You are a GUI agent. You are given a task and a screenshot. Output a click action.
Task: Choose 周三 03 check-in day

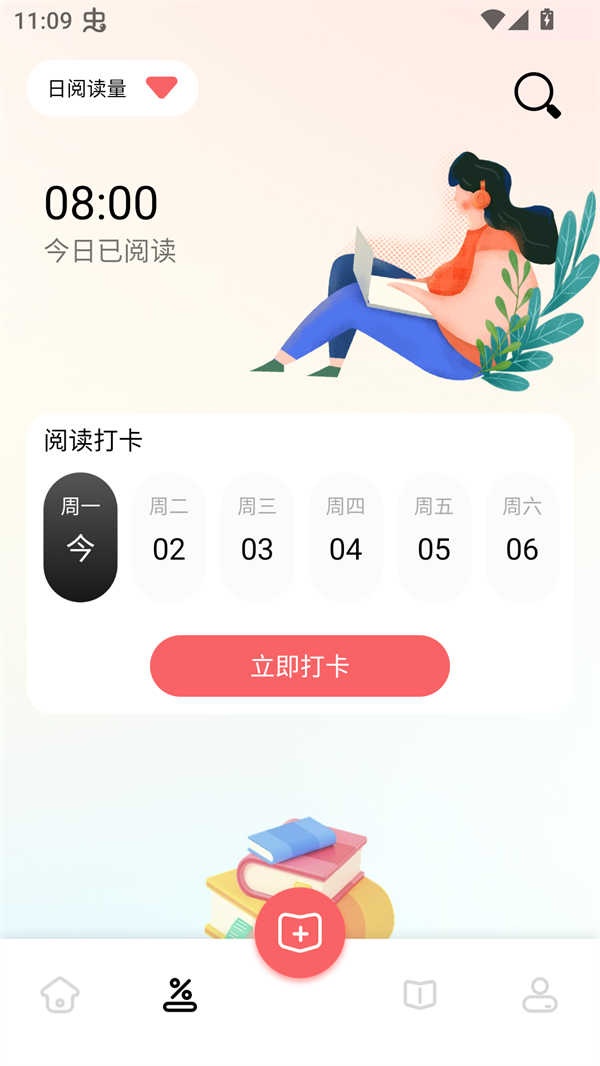tap(257, 537)
